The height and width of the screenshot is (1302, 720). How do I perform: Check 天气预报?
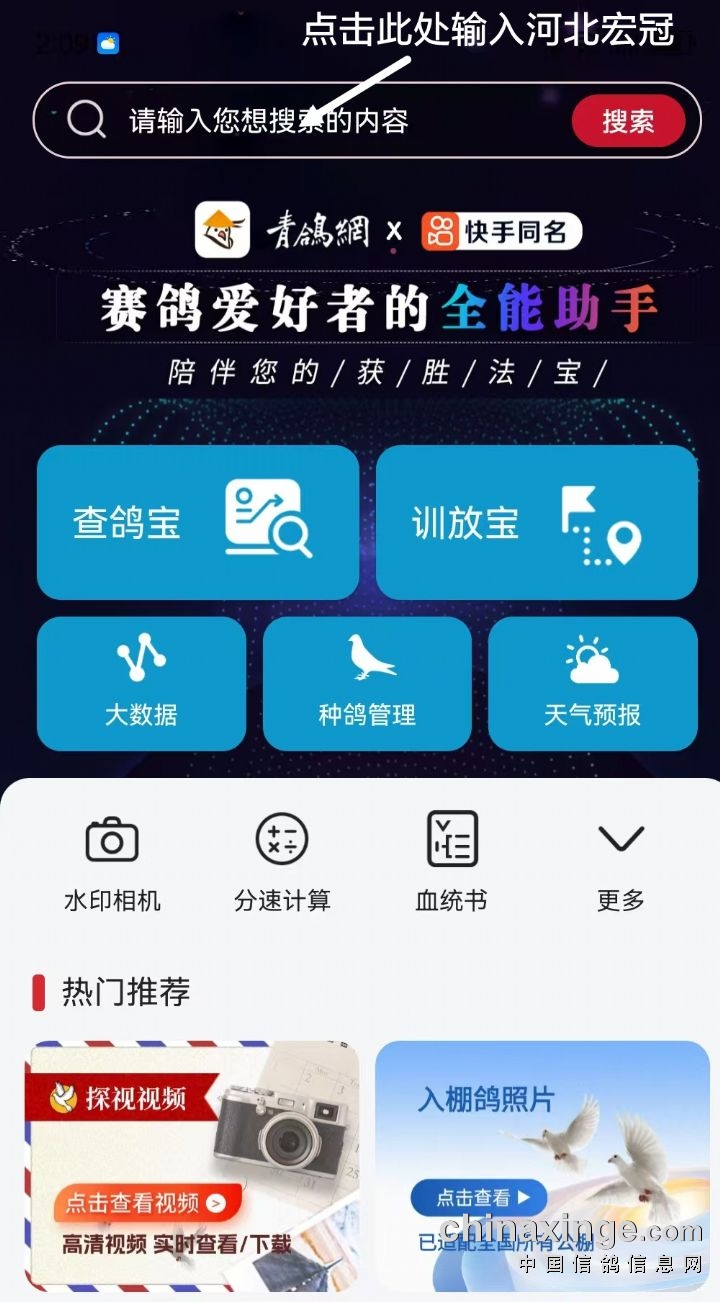pyautogui.click(x=592, y=683)
